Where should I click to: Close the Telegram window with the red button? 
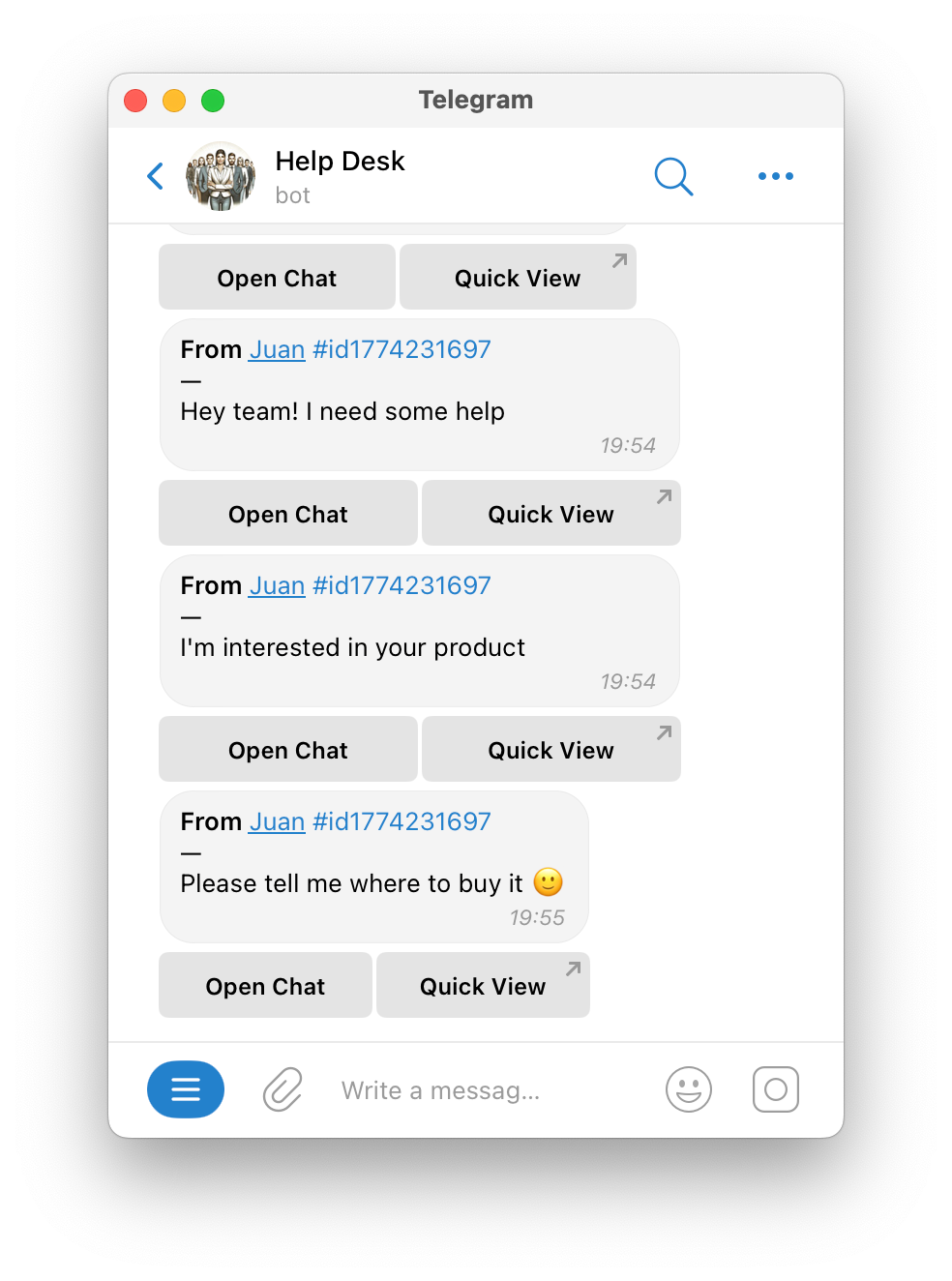[x=135, y=101]
